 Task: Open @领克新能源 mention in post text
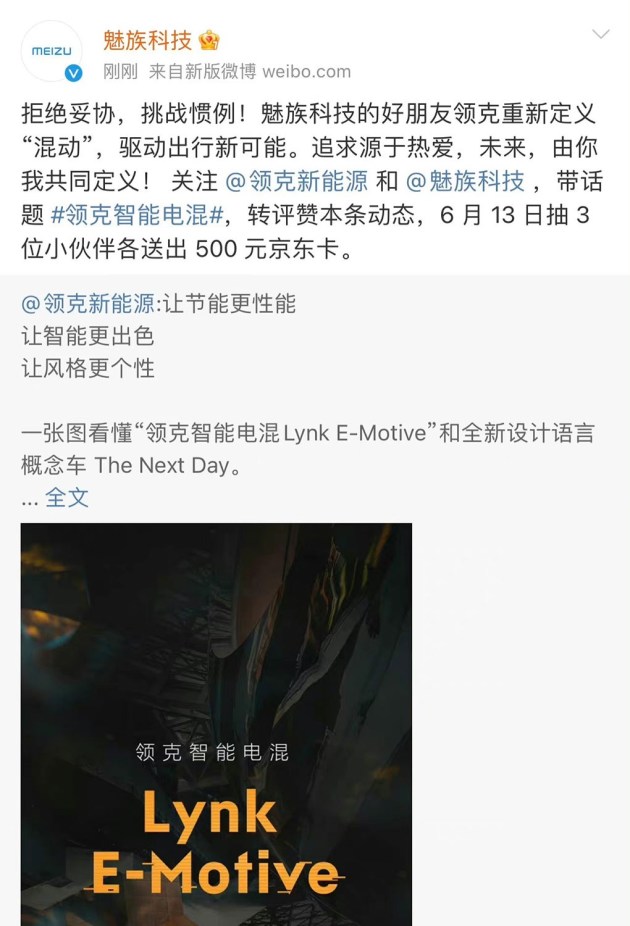pos(297,181)
